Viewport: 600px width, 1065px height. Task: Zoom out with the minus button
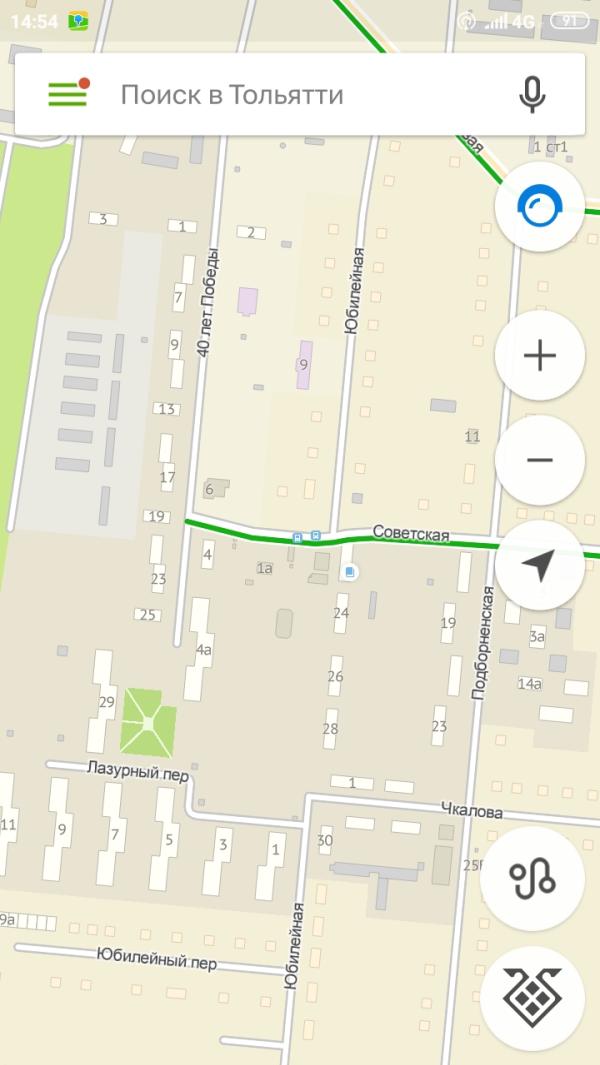click(540, 460)
